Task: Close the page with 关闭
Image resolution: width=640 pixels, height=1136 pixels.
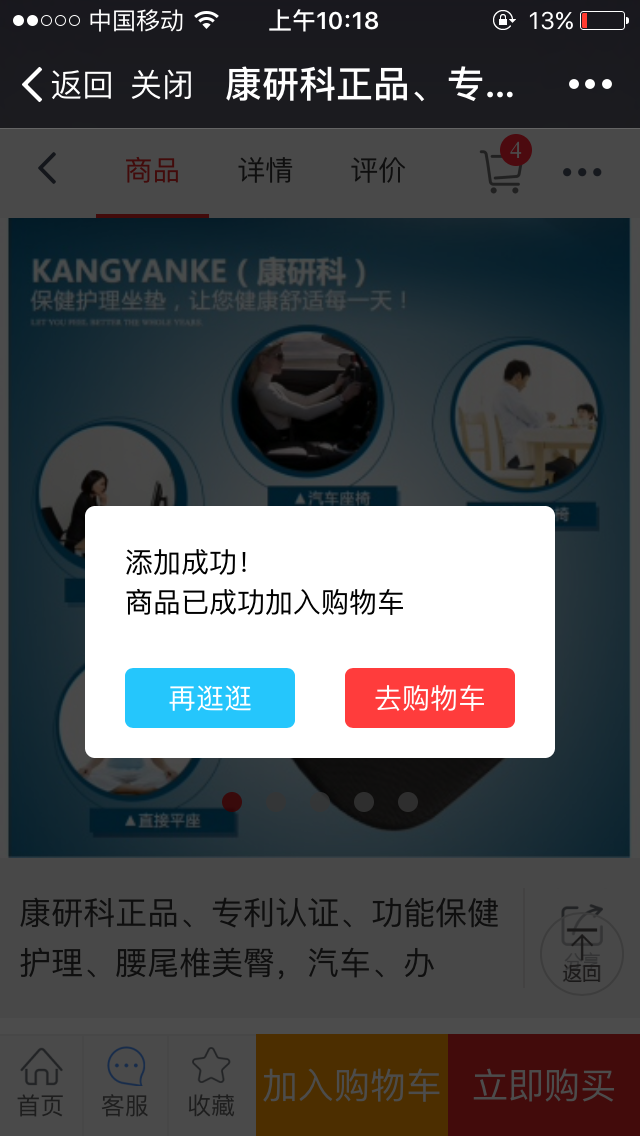Action: pos(162,85)
